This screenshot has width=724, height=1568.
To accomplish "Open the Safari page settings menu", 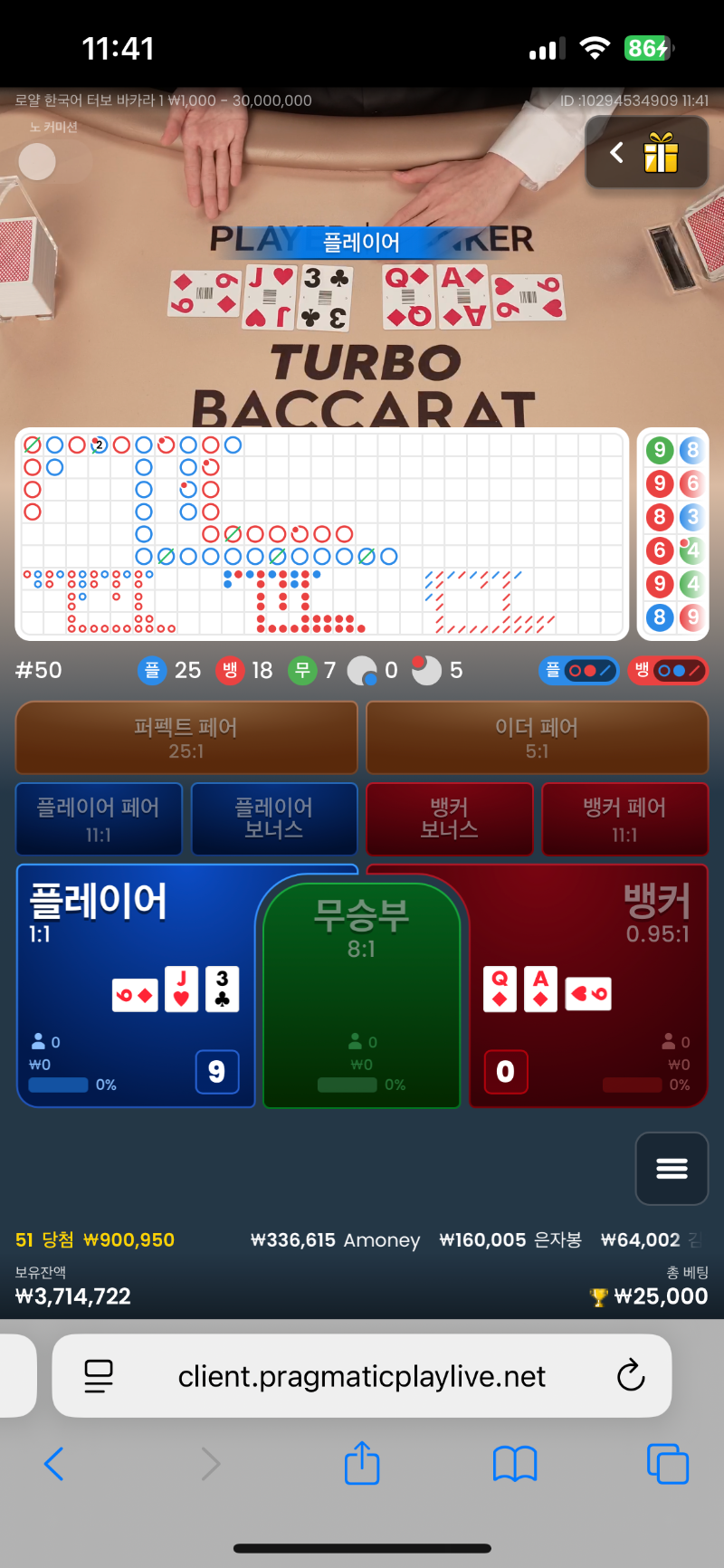I will tap(99, 1376).
